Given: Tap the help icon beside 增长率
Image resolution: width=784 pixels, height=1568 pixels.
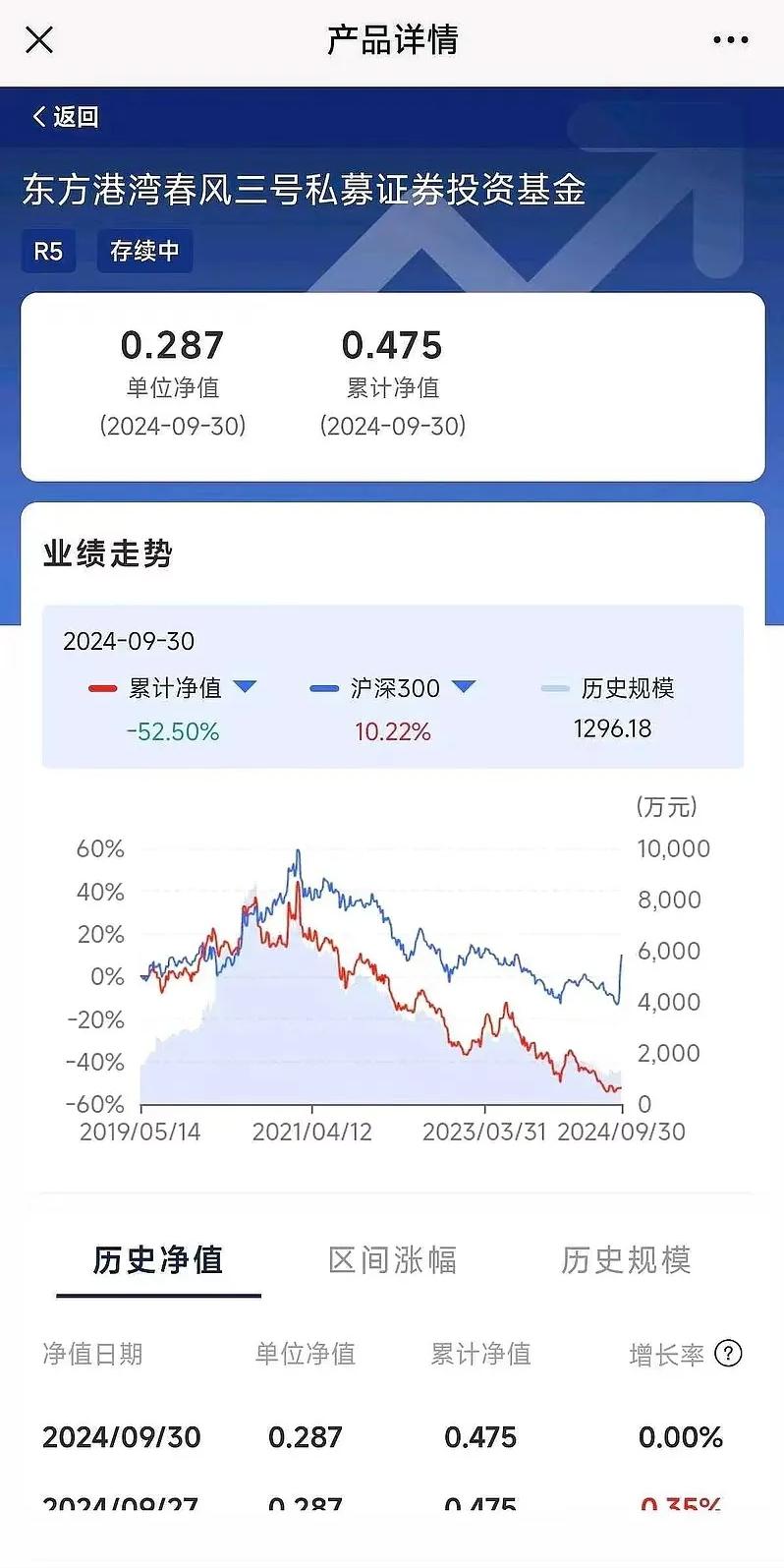Looking at the screenshot, I should point(728,1354).
